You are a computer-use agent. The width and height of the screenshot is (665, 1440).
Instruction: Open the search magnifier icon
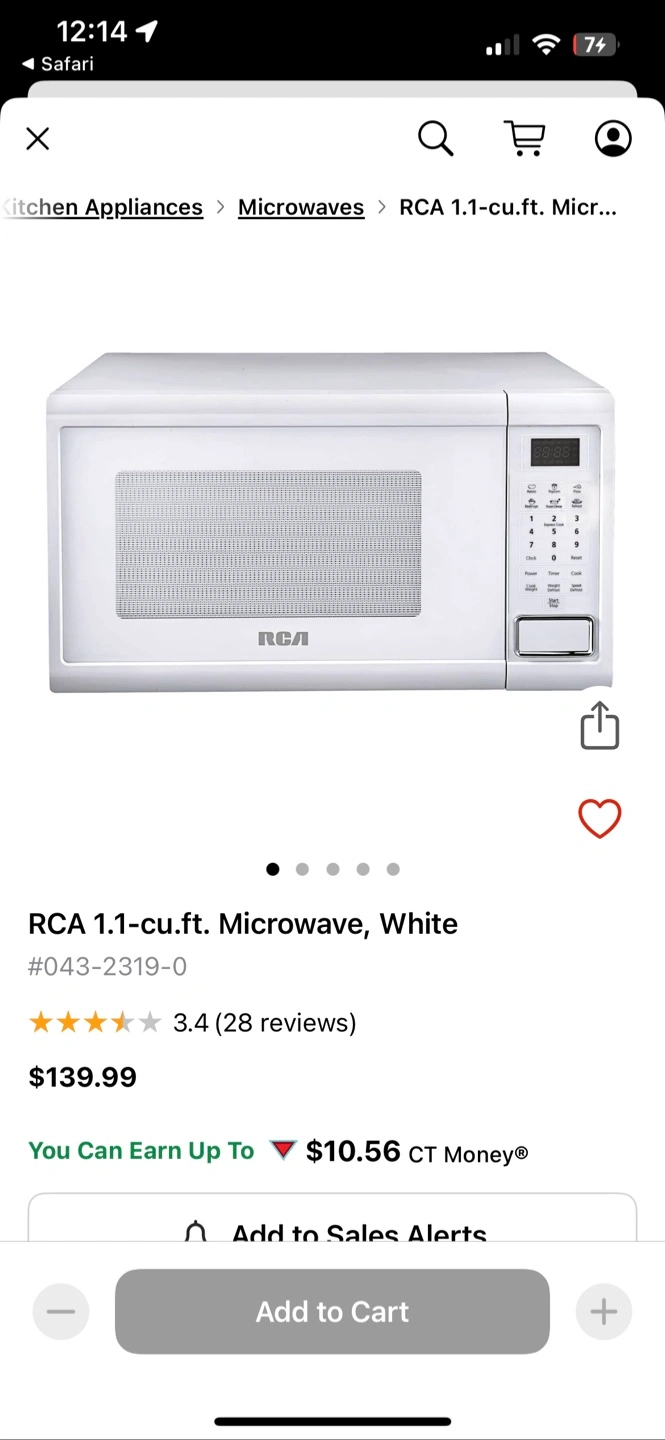click(435, 138)
